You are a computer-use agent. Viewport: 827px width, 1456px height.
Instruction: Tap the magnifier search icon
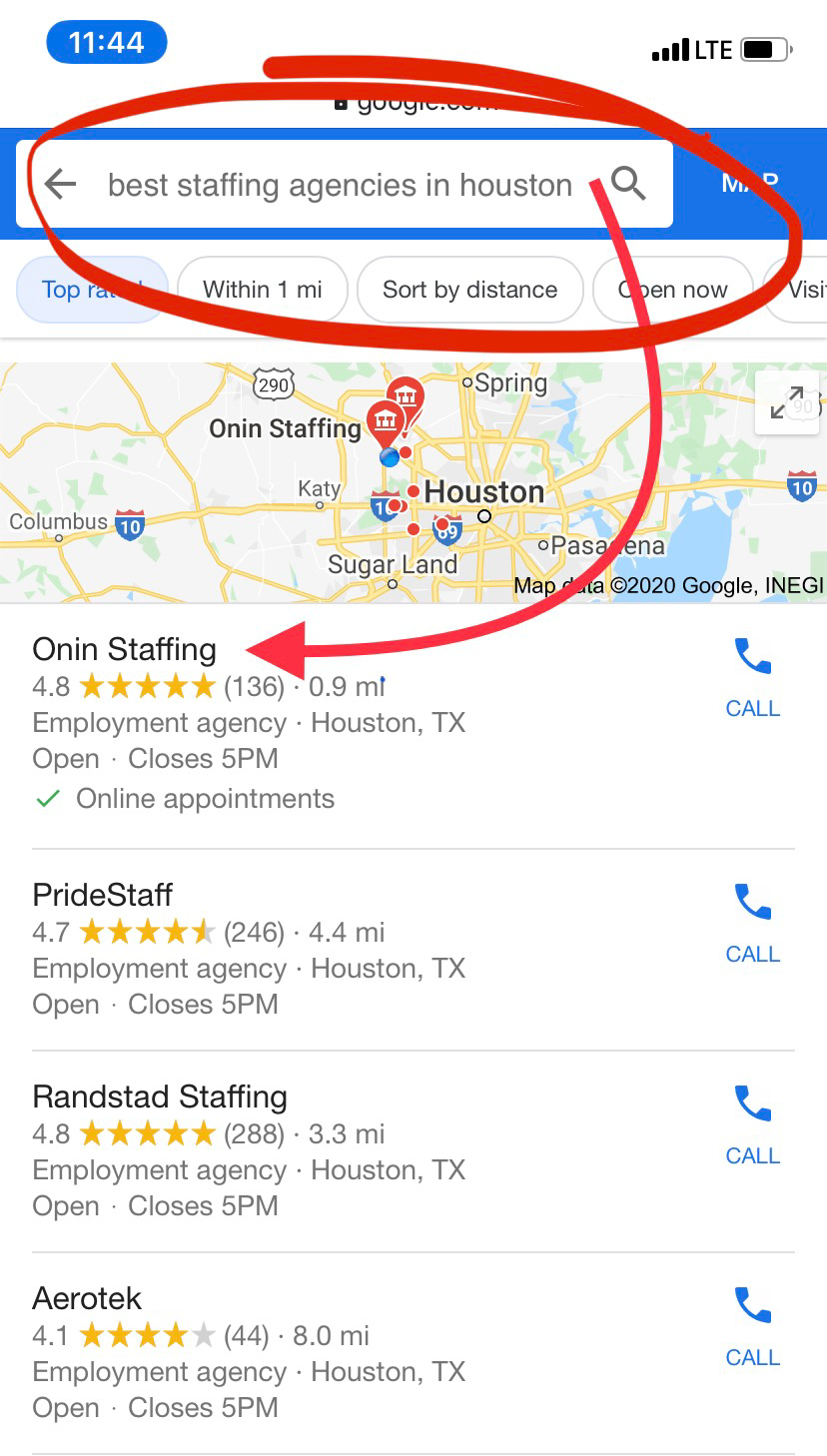point(628,184)
